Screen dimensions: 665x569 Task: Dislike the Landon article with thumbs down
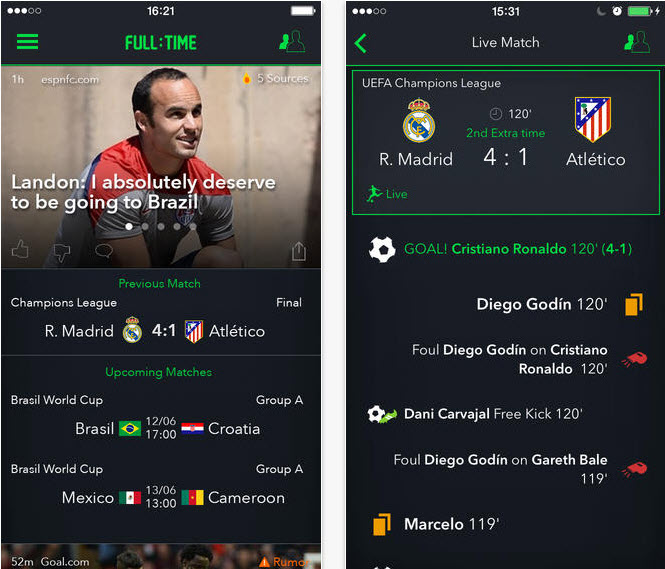click(61, 252)
